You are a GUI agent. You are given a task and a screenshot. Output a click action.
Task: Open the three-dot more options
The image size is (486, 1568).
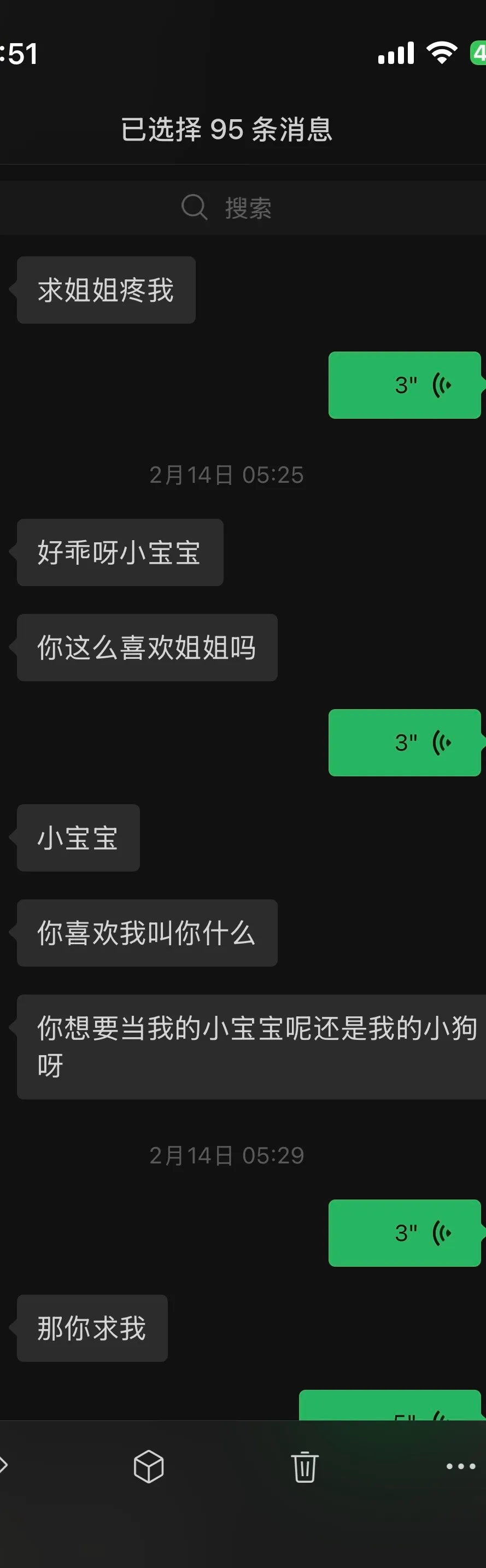460,1466
